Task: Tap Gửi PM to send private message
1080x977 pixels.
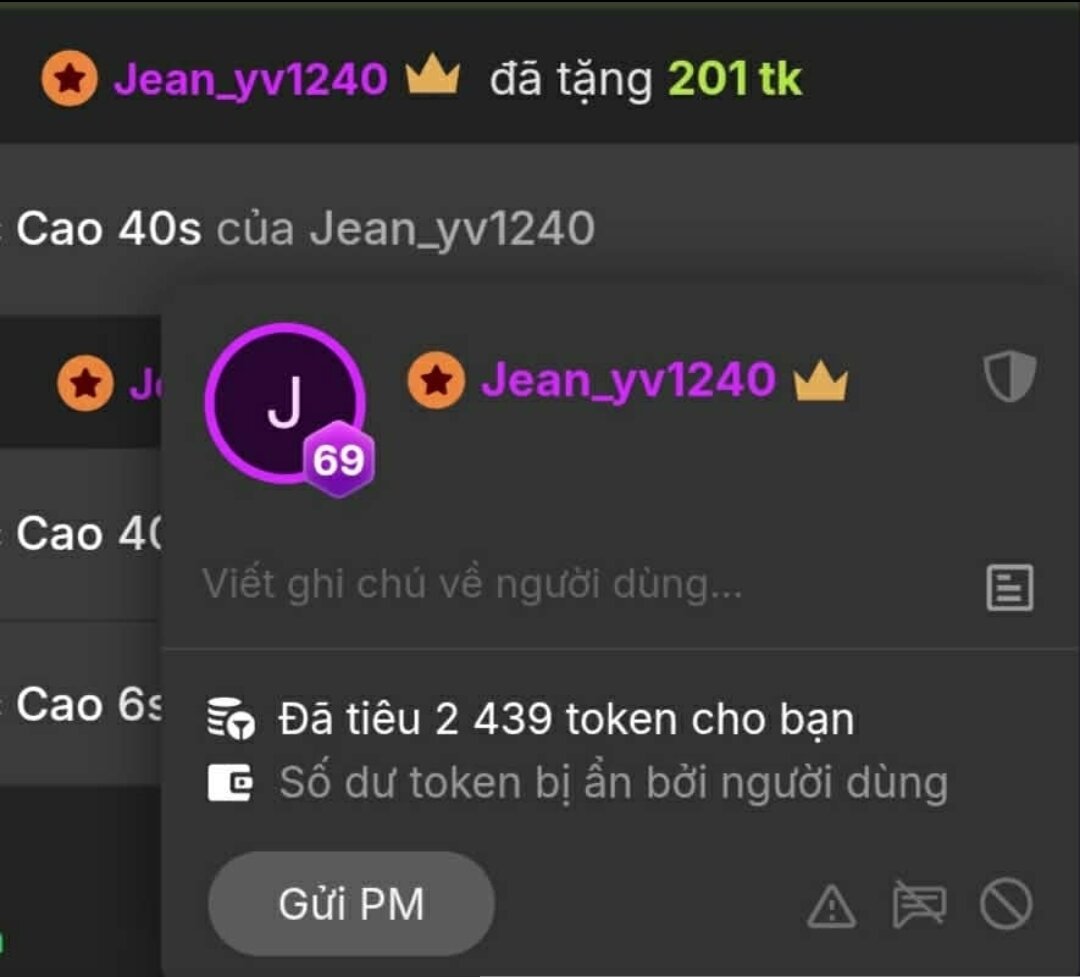Action: click(x=351, y=904)
